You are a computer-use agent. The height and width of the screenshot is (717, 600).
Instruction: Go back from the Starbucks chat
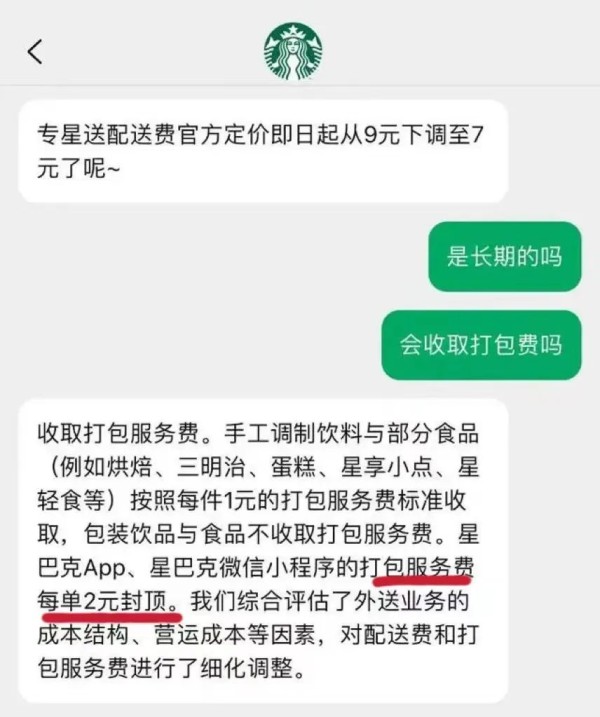[36, 52]
